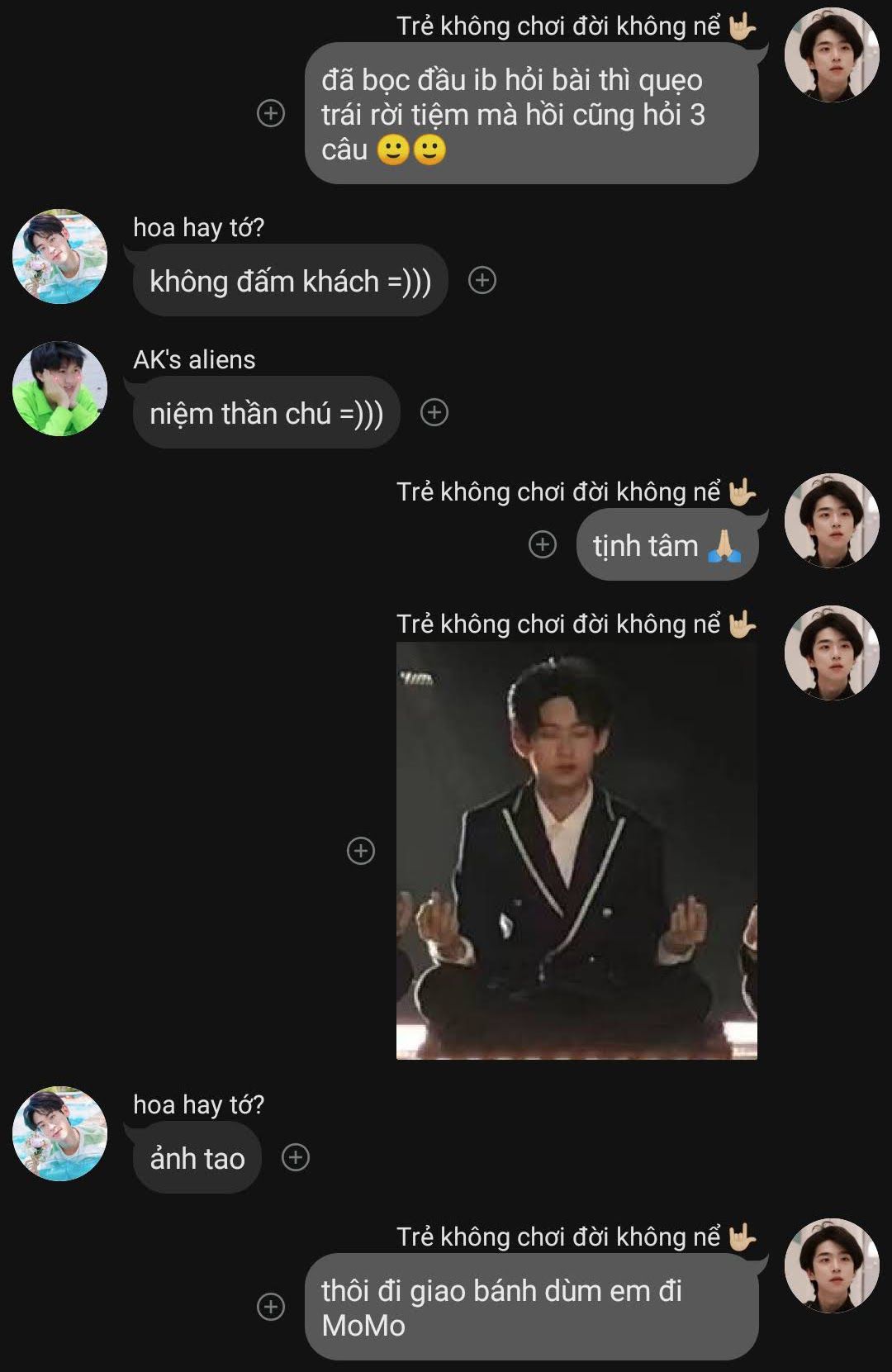Screen dimensions: 892x1372
Task: Tap plus icon beside 'thôi đi giao bánh' message
Action: (271, 1307)
